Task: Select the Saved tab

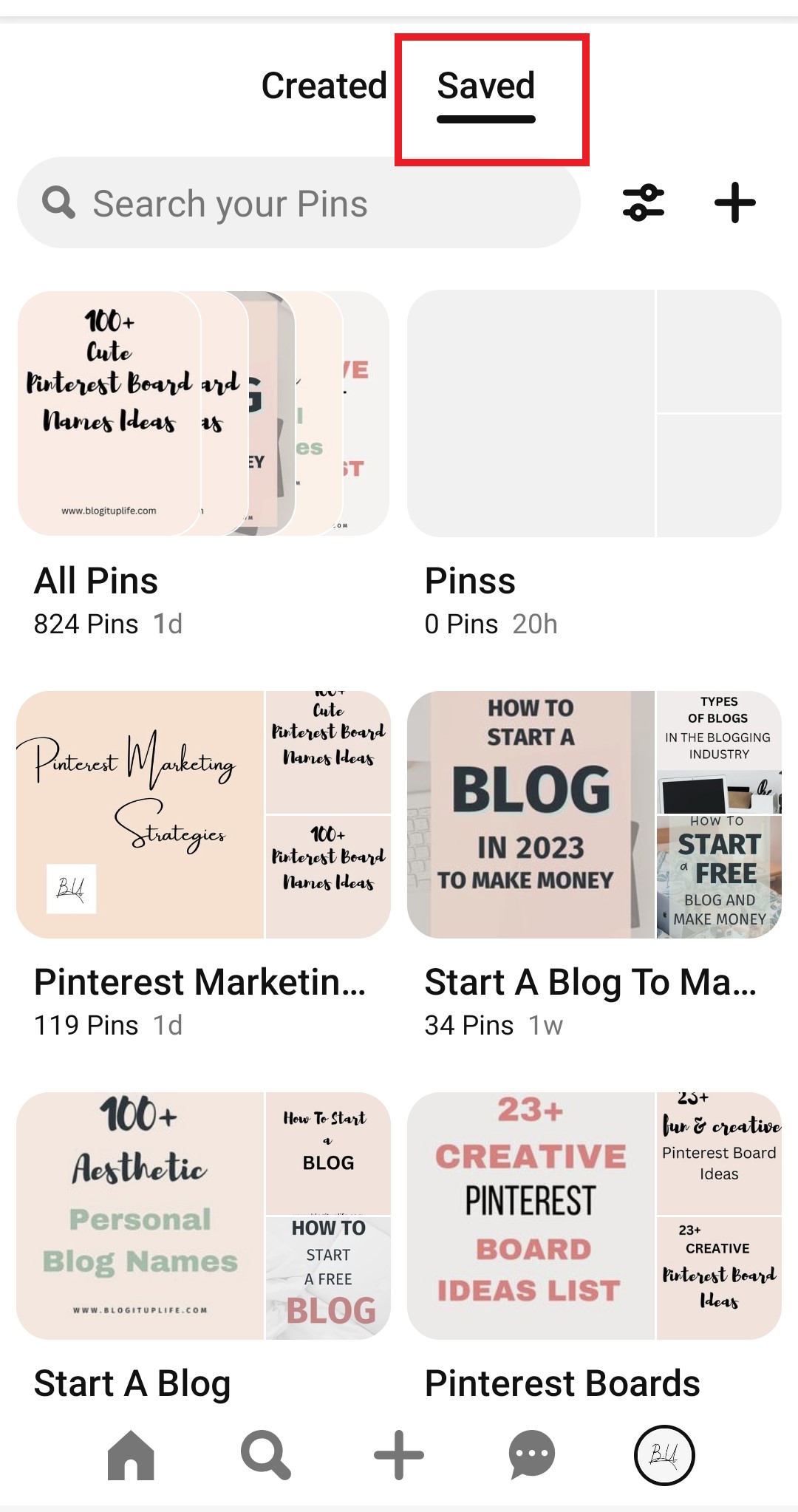Action: 486,85
